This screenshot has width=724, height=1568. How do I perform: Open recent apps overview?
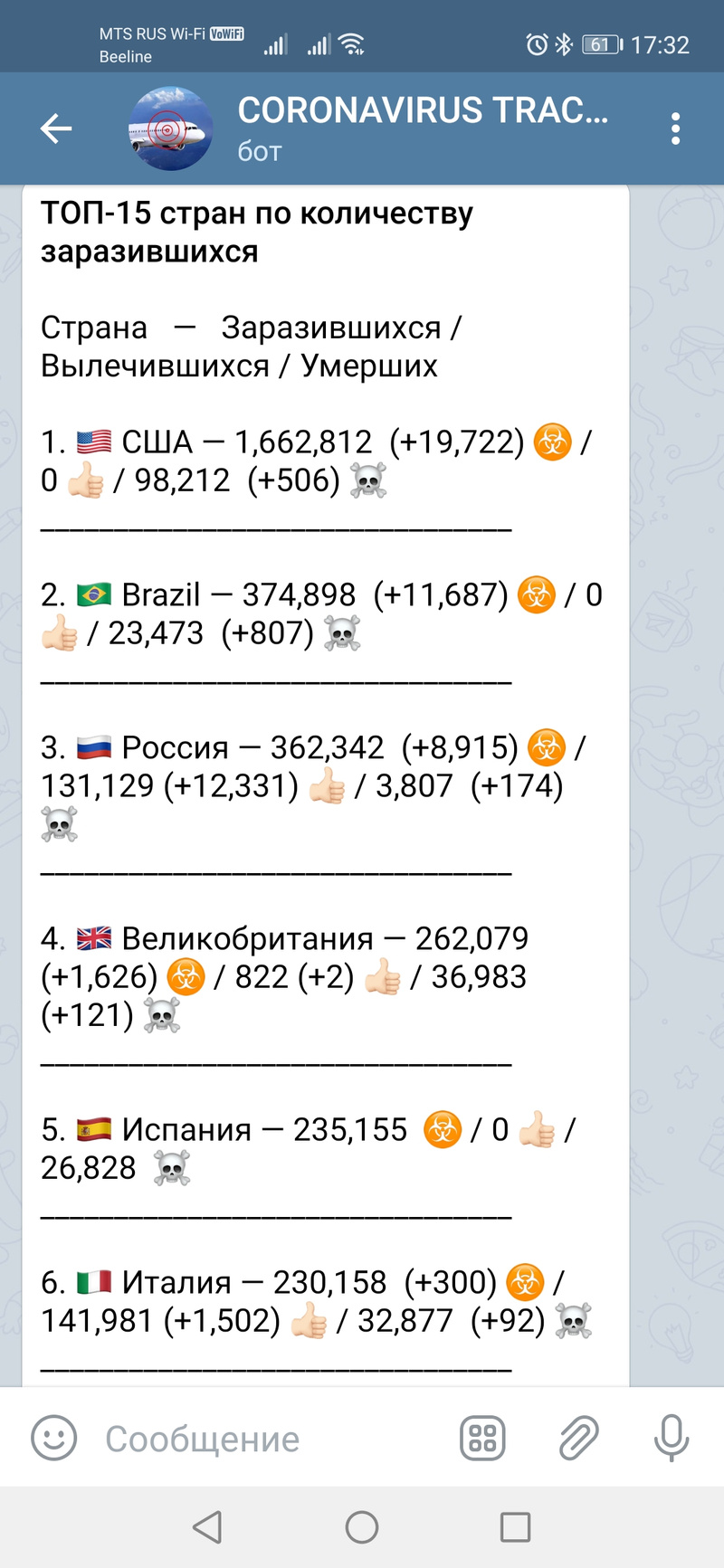515,1527
